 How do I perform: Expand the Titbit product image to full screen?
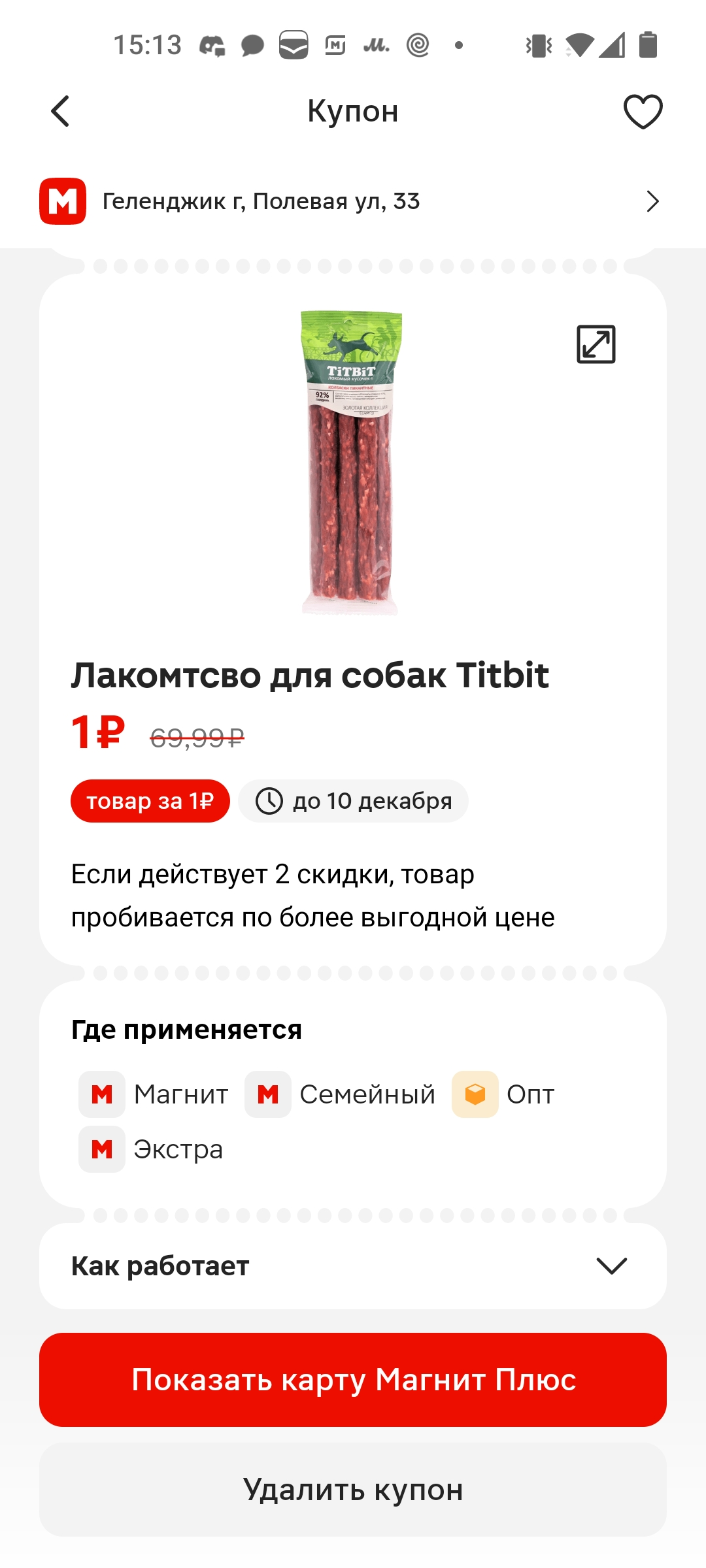(x=596, y=344)
